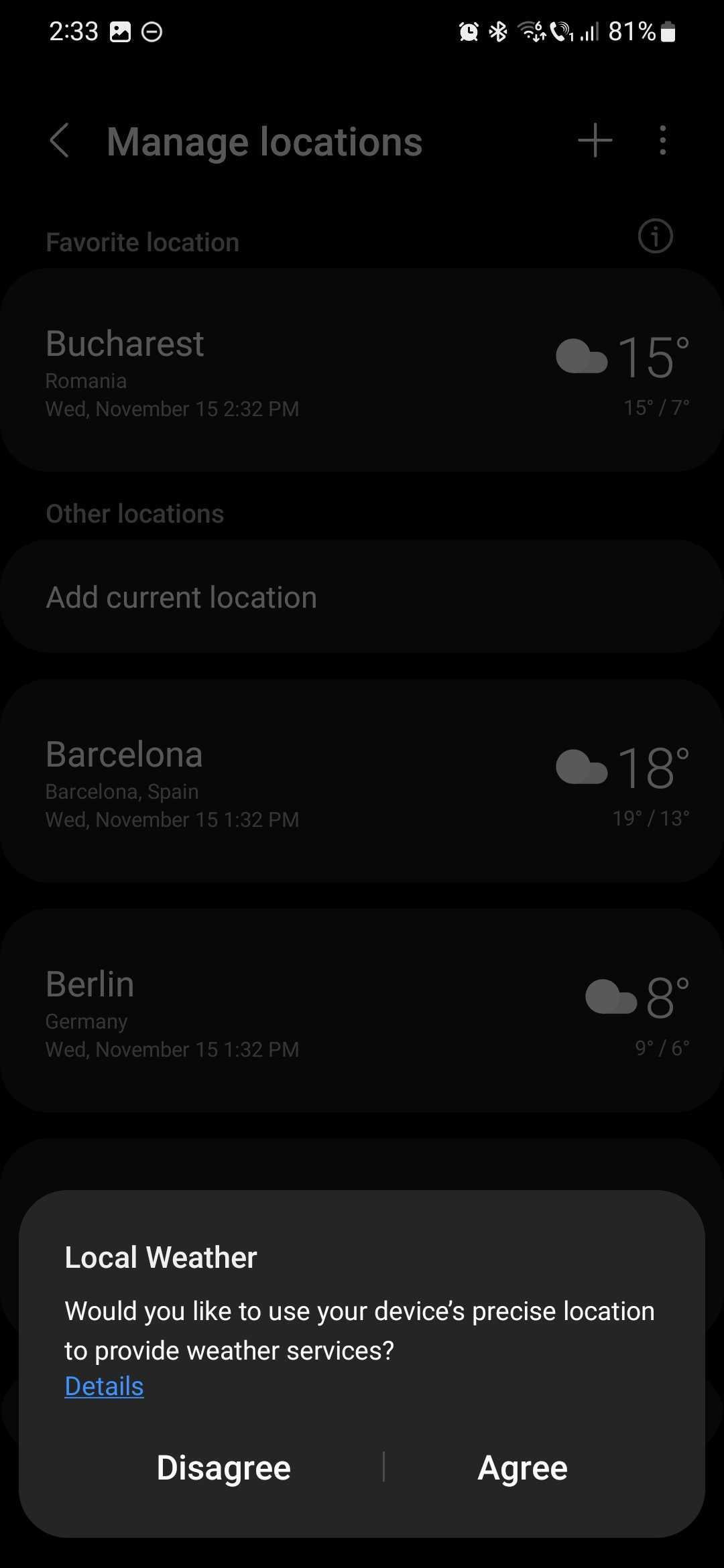View favorite location info icon
724x1568 pixels.
(655, 236)
